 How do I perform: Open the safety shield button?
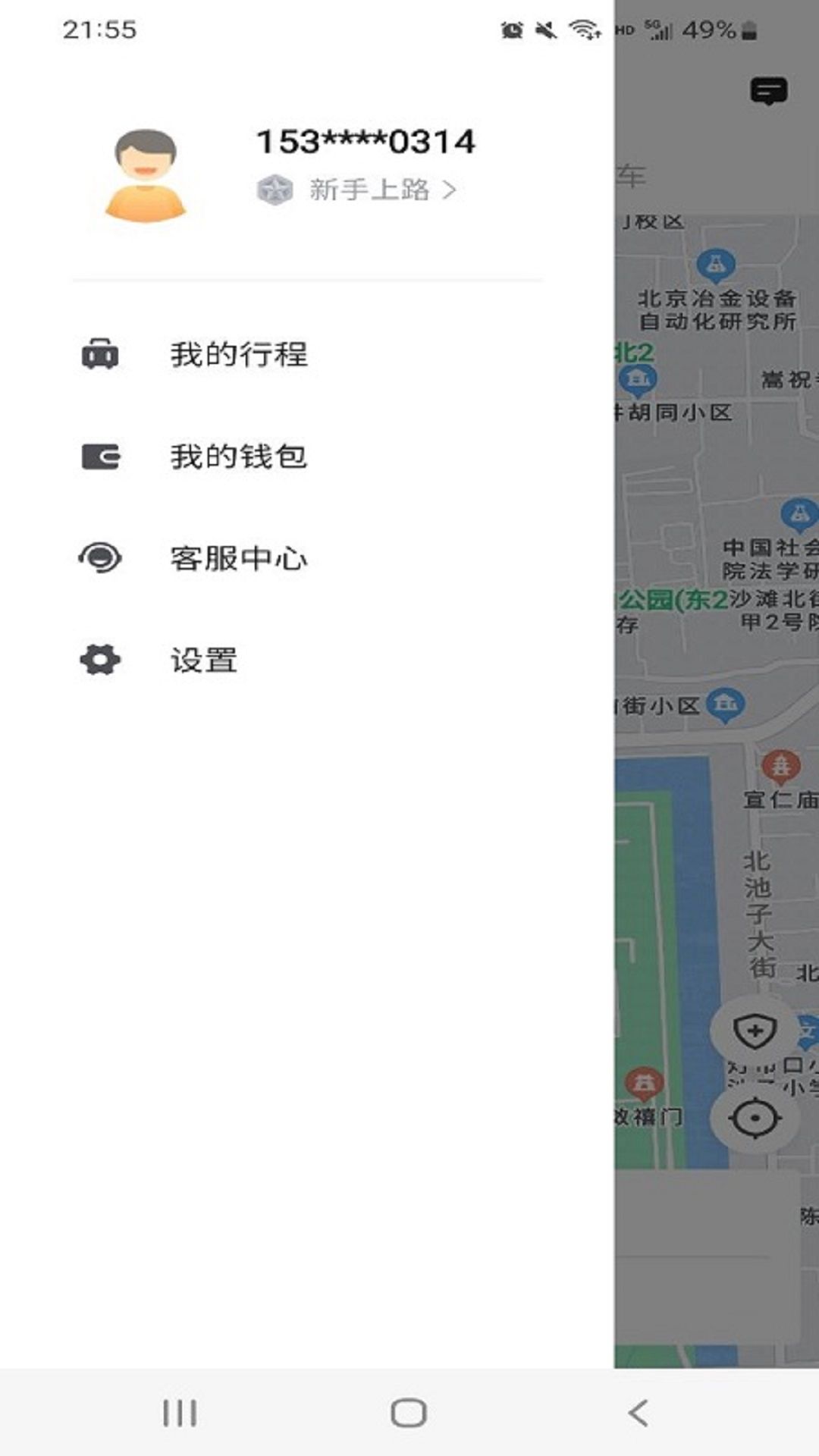coord(755,1031)
